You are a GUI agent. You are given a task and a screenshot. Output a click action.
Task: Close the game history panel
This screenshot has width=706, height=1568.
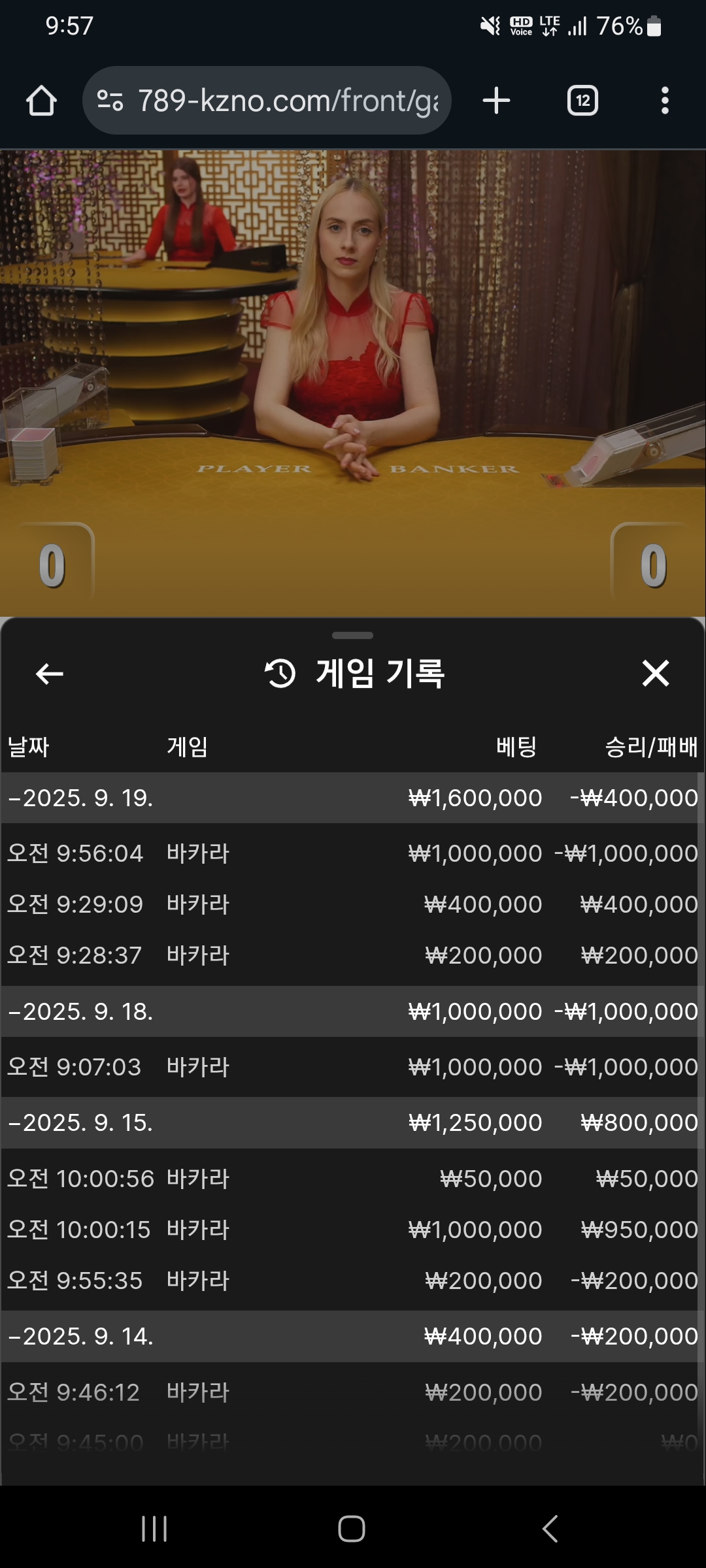655,674
